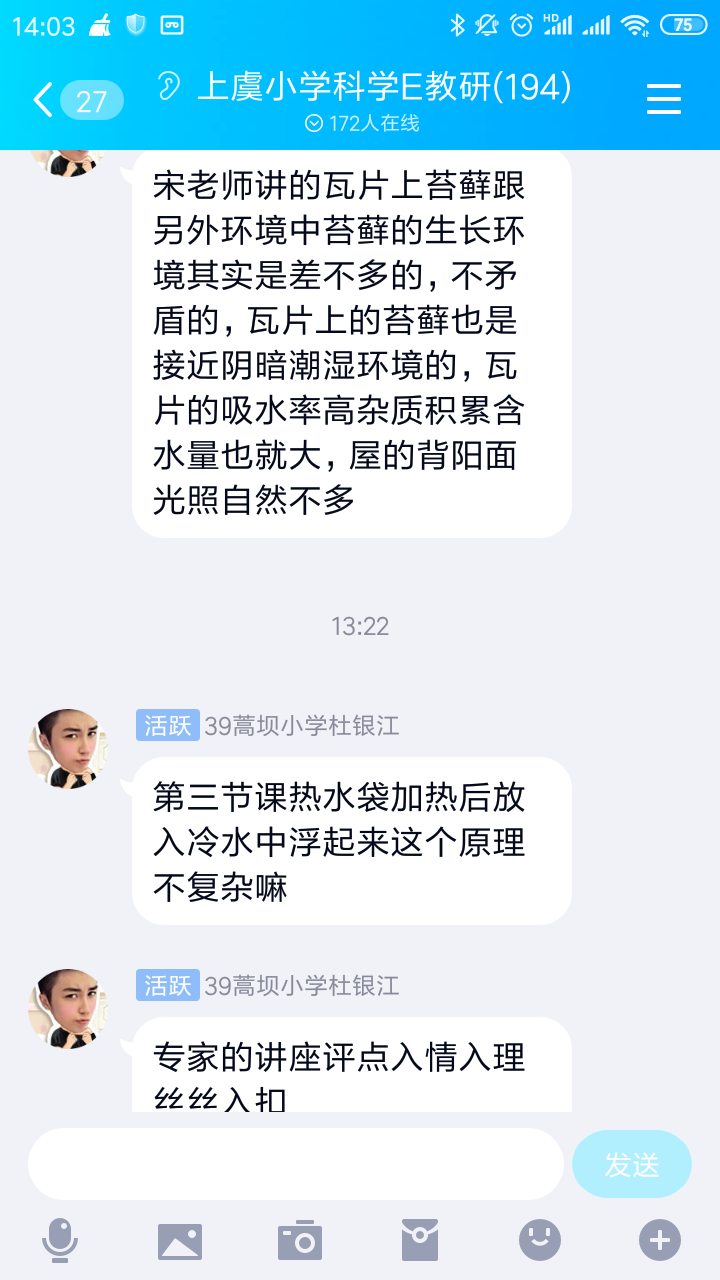Open the emoji picker
Image resolution: width=720 pixels, height=1280 pixels.
pos(540,1241)
